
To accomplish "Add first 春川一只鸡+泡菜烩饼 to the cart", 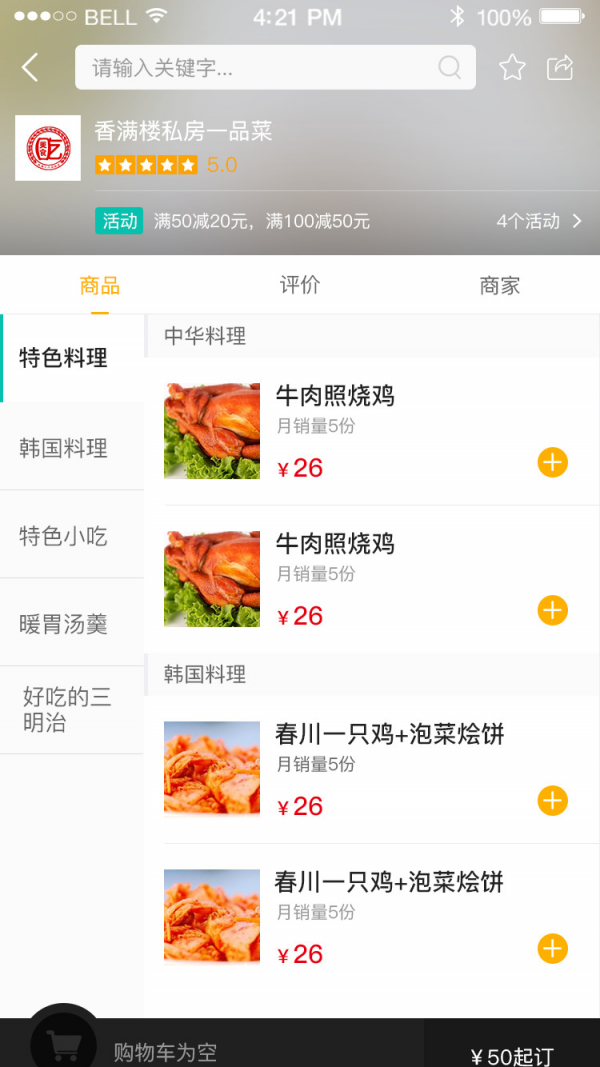I will coord(552,801).
